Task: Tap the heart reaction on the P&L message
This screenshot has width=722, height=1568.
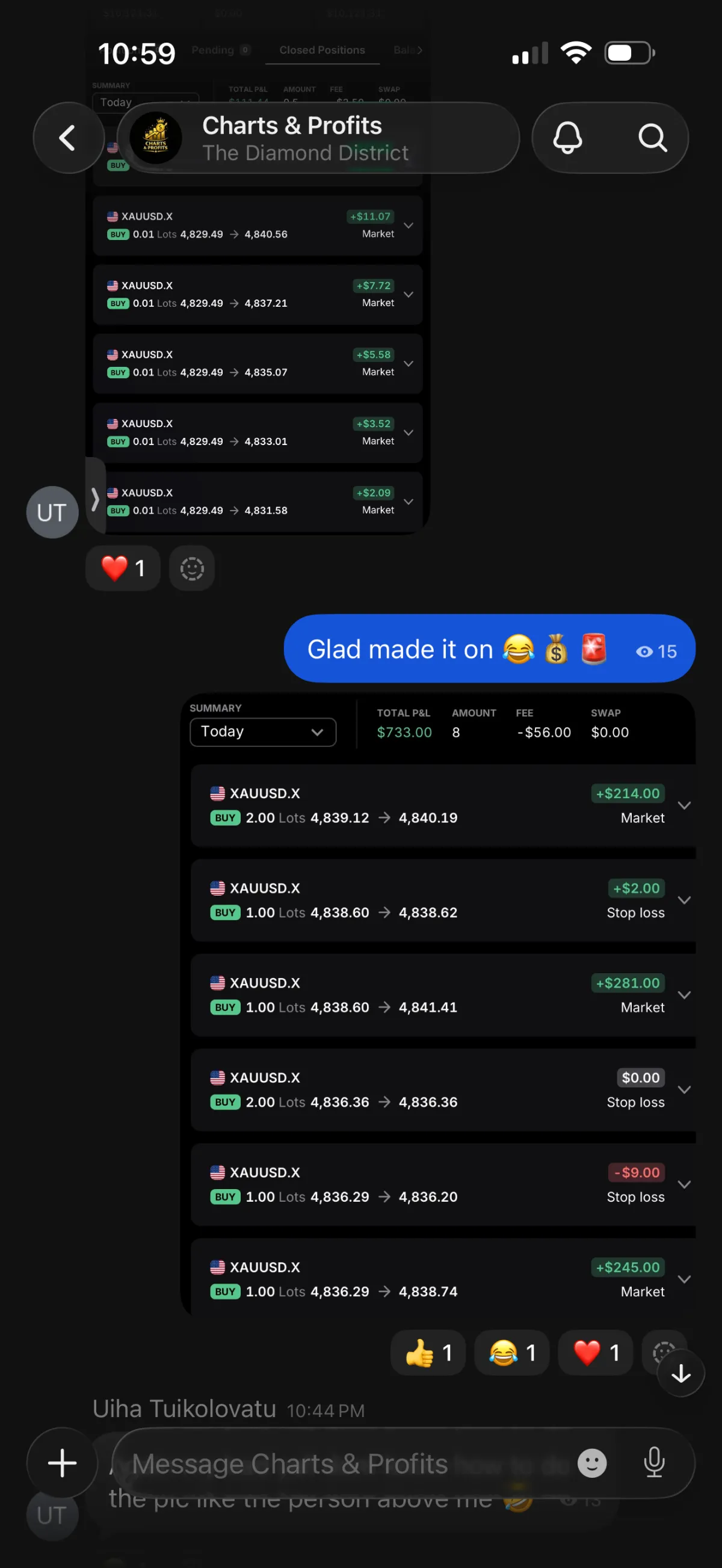Action: click(x=595, y=1353)
